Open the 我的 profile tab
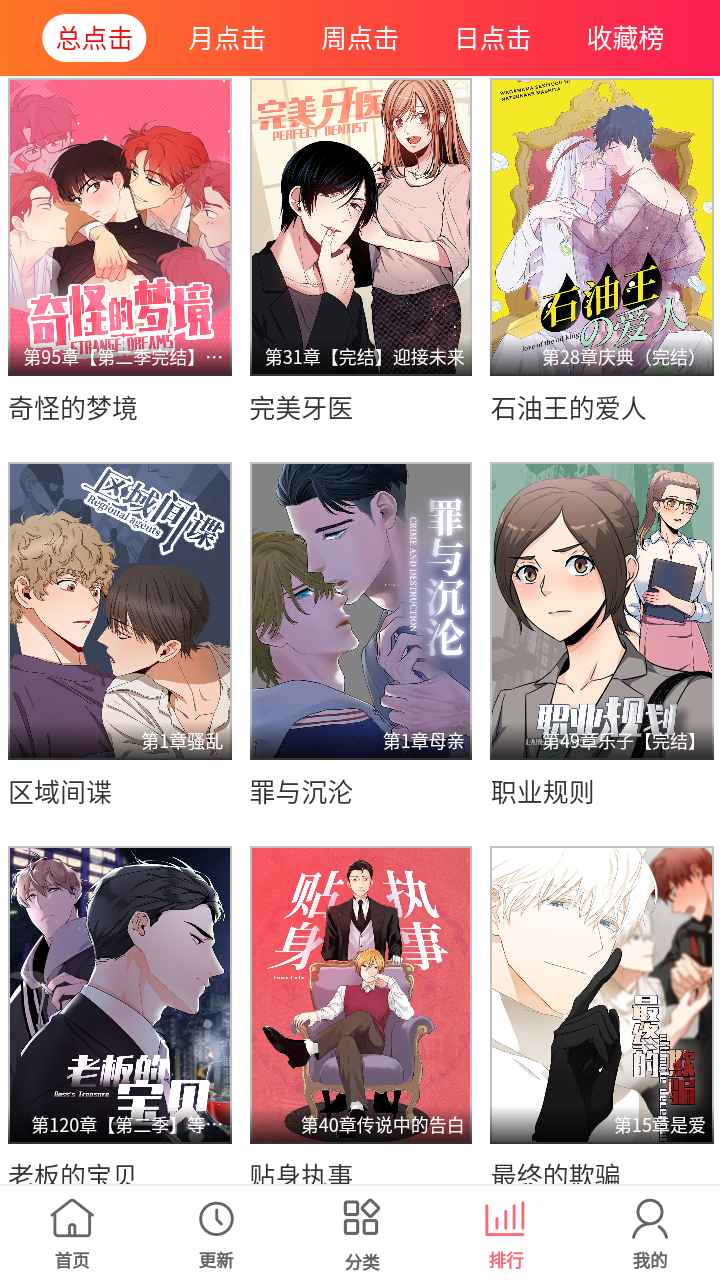Image resolution: width=720 pixels, height=1280 pixels. pyautogui.click(x=650, y=1234)
